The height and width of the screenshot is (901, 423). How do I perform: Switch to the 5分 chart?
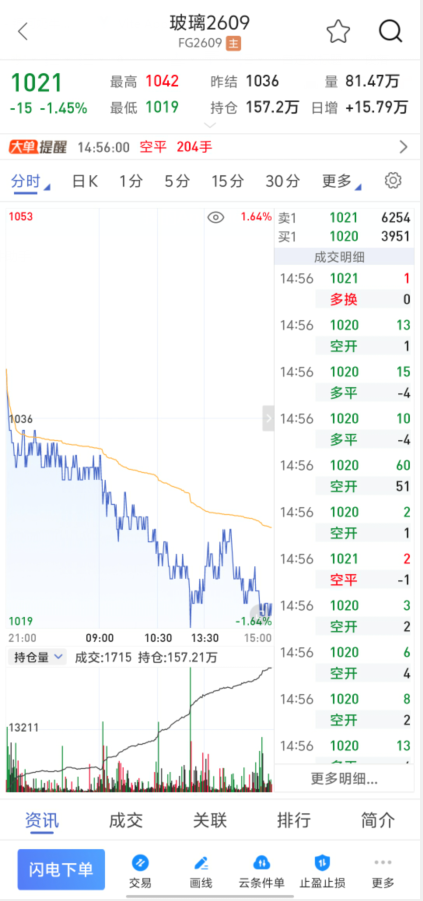point(177,182)
